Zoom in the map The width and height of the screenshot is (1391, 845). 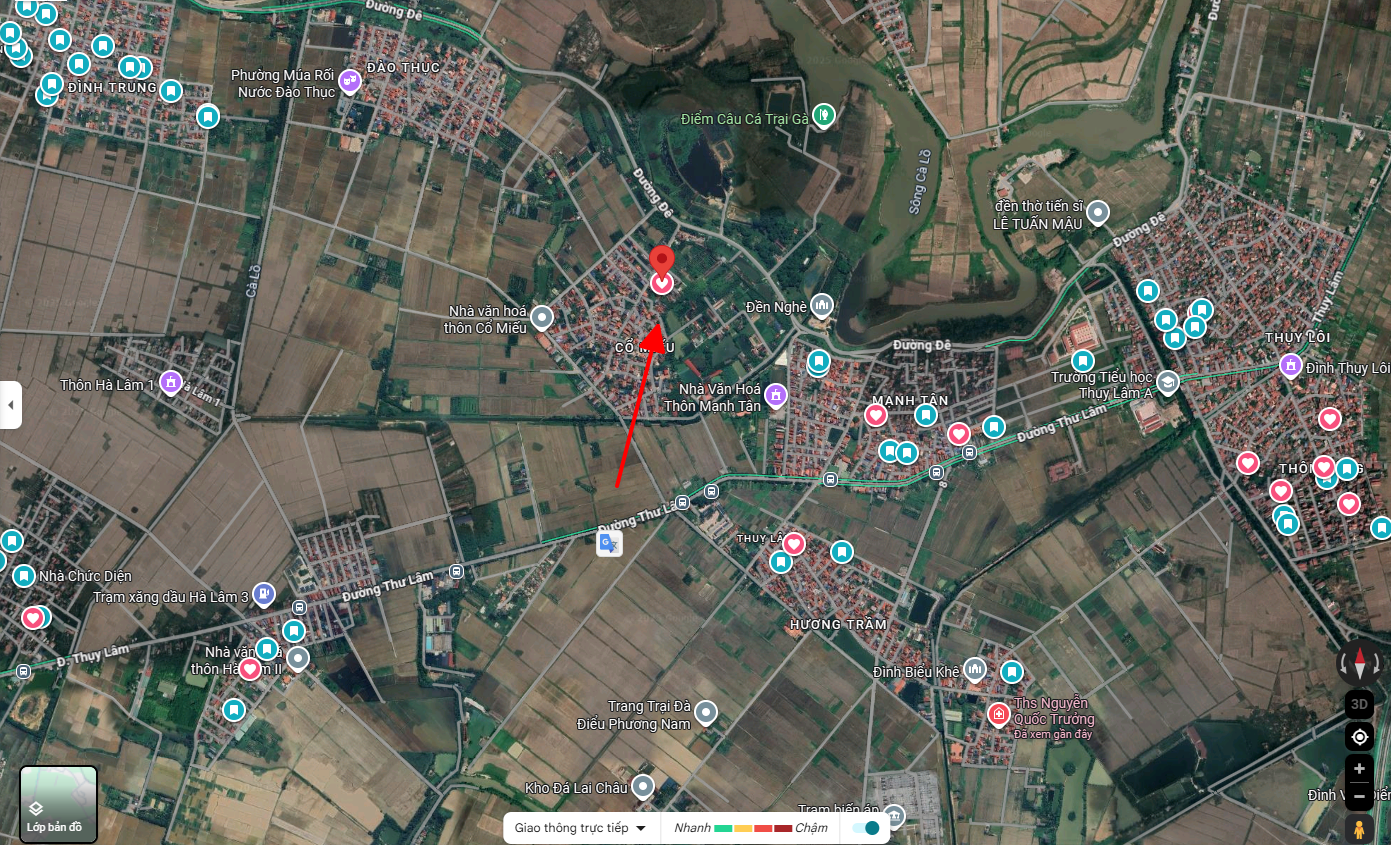1359,769
